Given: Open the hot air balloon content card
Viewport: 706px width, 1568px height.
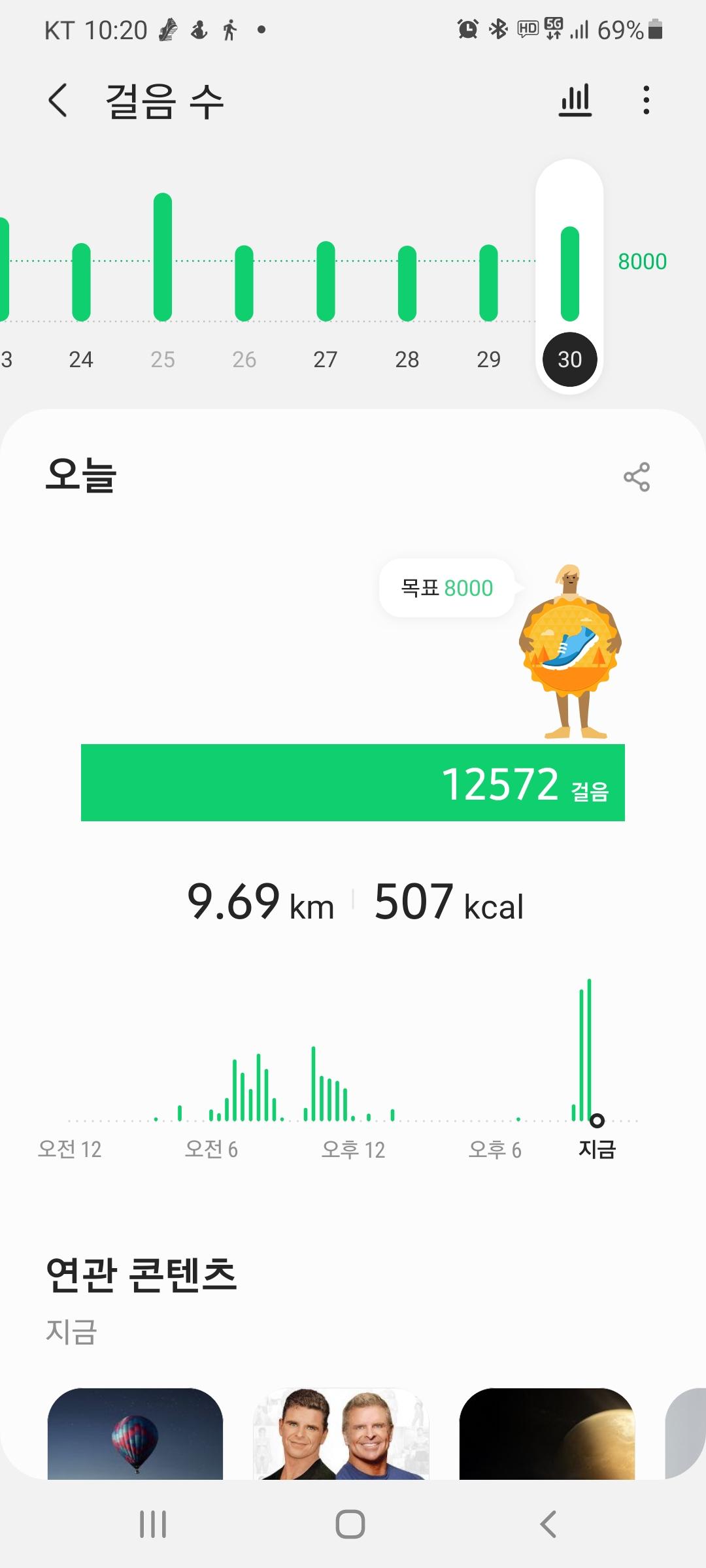Looking at the screenshot, I should 135,1434.
